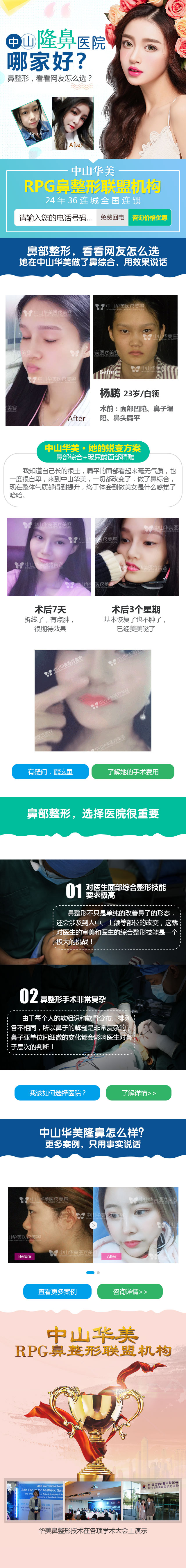The image size is (186, 1568).
Task: Tap the phone number input field
Action: (55, 217)
